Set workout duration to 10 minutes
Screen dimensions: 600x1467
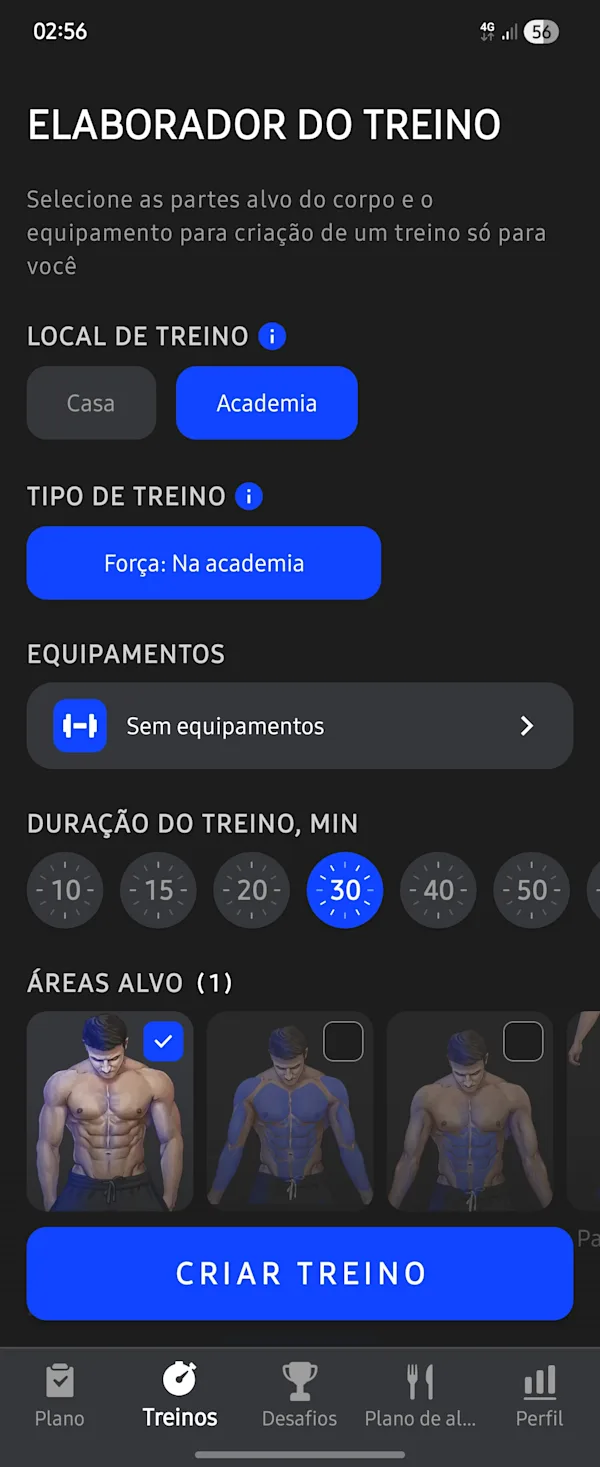tap(65, 890)
